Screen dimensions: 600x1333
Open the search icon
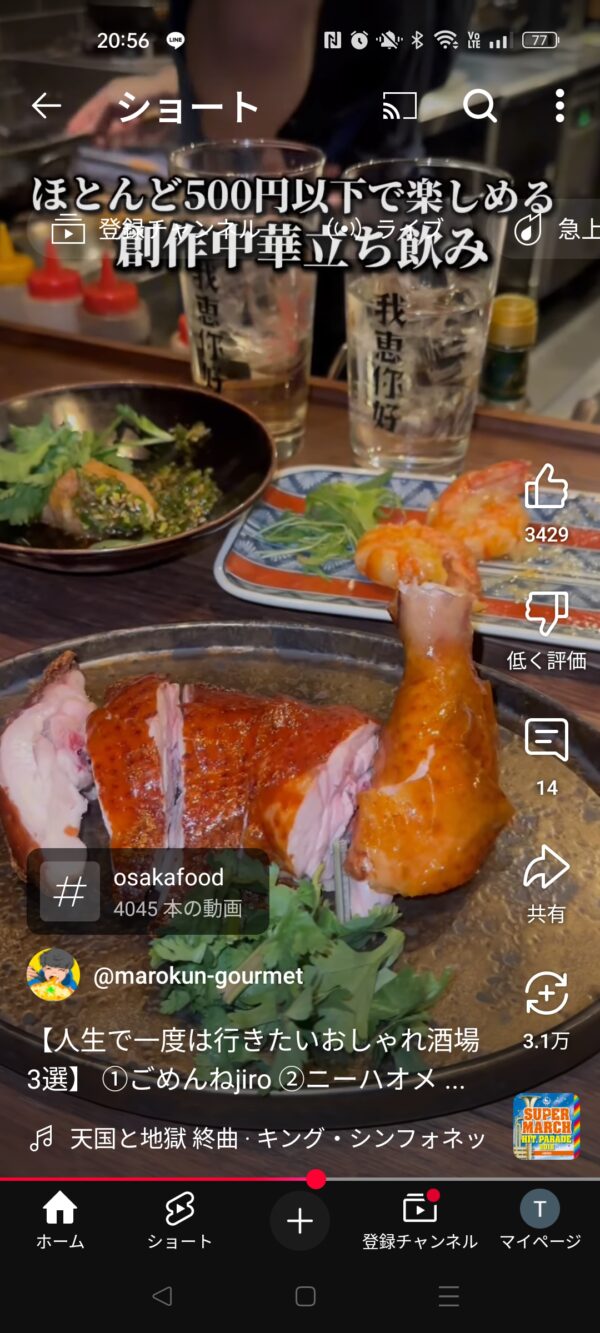point(479,106)
